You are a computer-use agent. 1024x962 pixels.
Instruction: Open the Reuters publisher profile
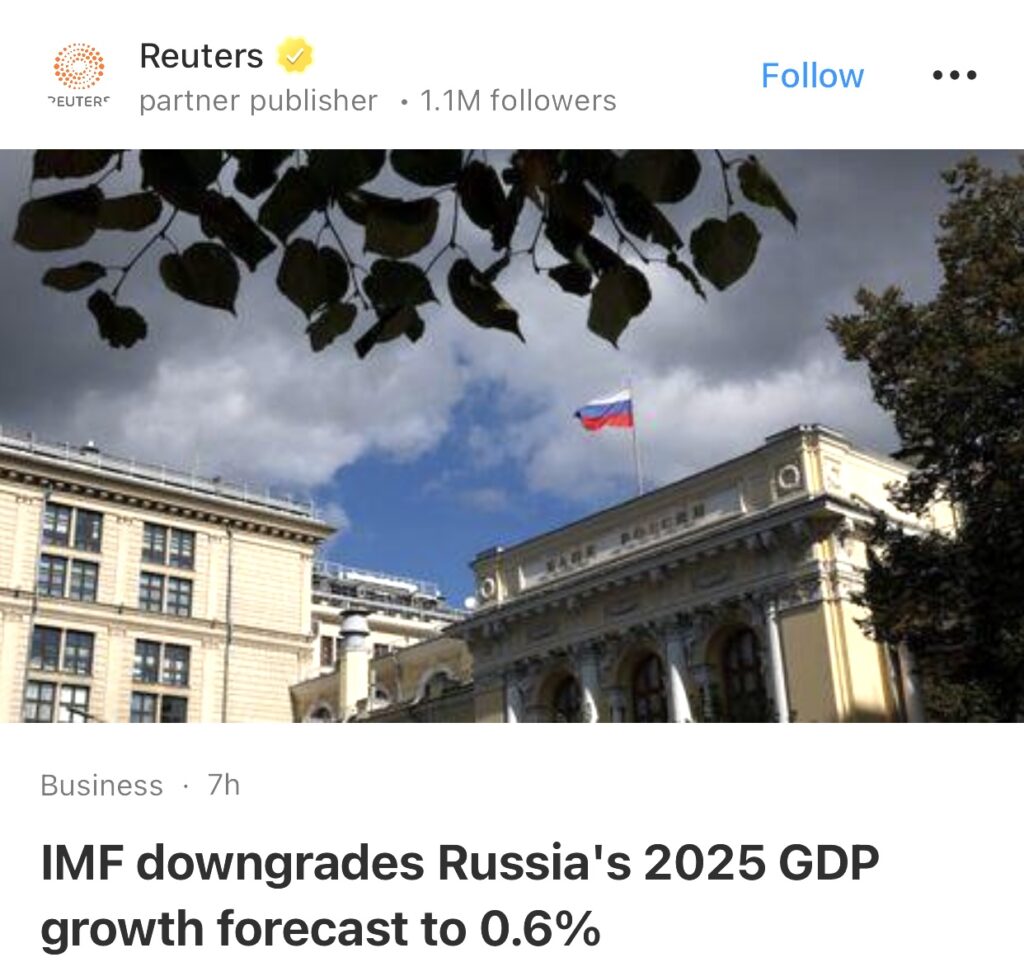[201, 56]
